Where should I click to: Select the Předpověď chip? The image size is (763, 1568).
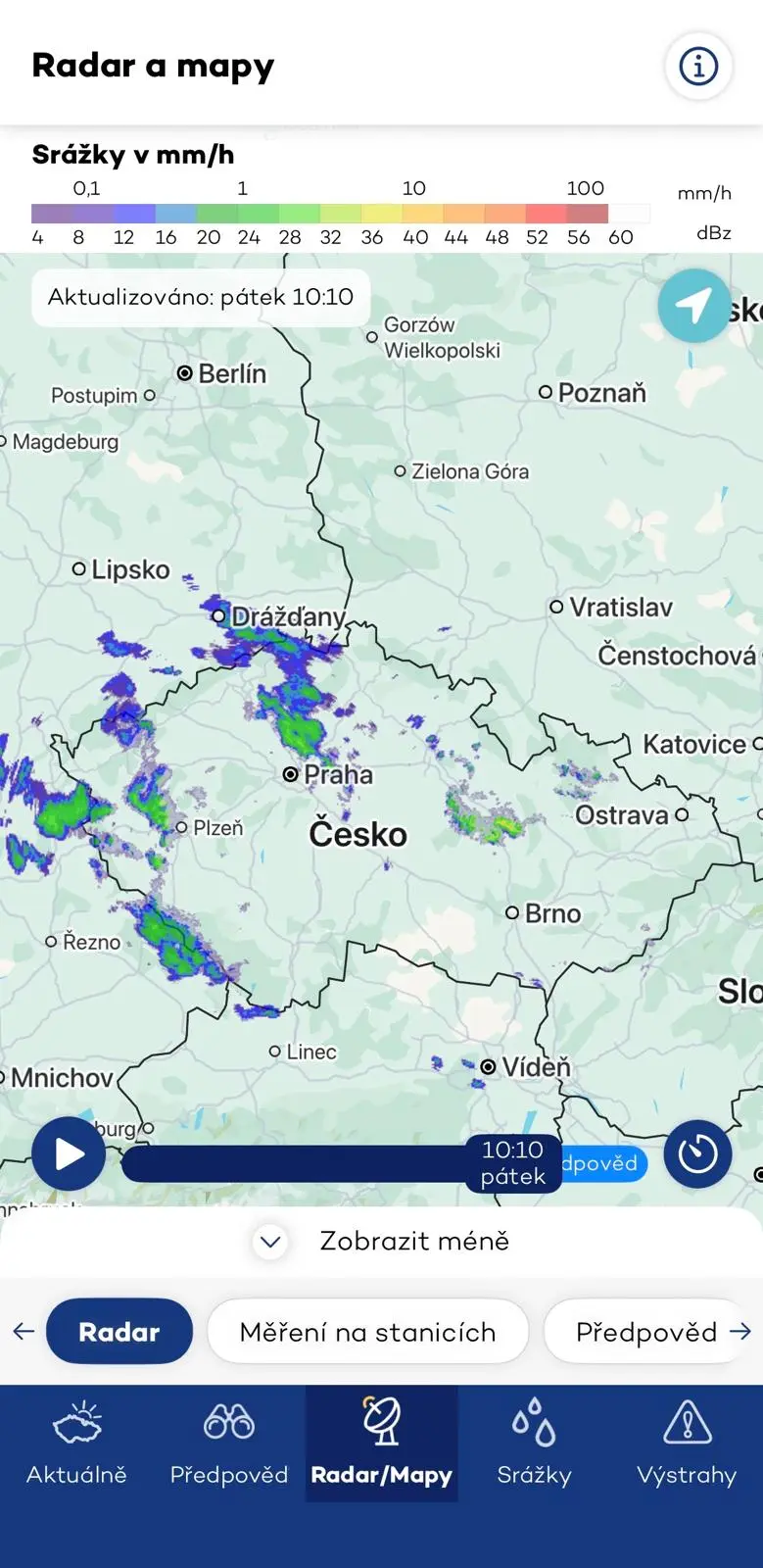(x=644, y=1332)
